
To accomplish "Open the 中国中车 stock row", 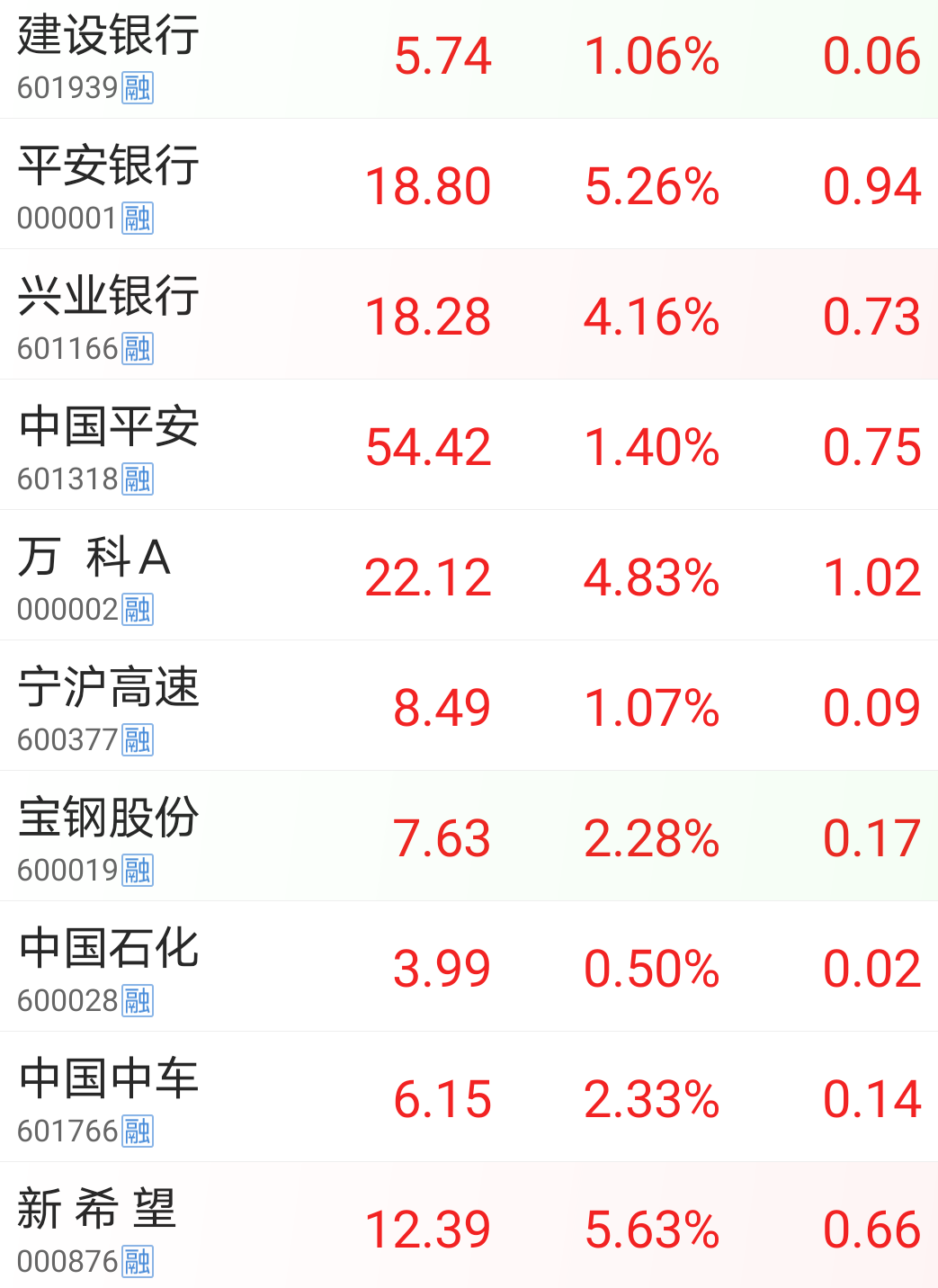I will (108, 1098).
